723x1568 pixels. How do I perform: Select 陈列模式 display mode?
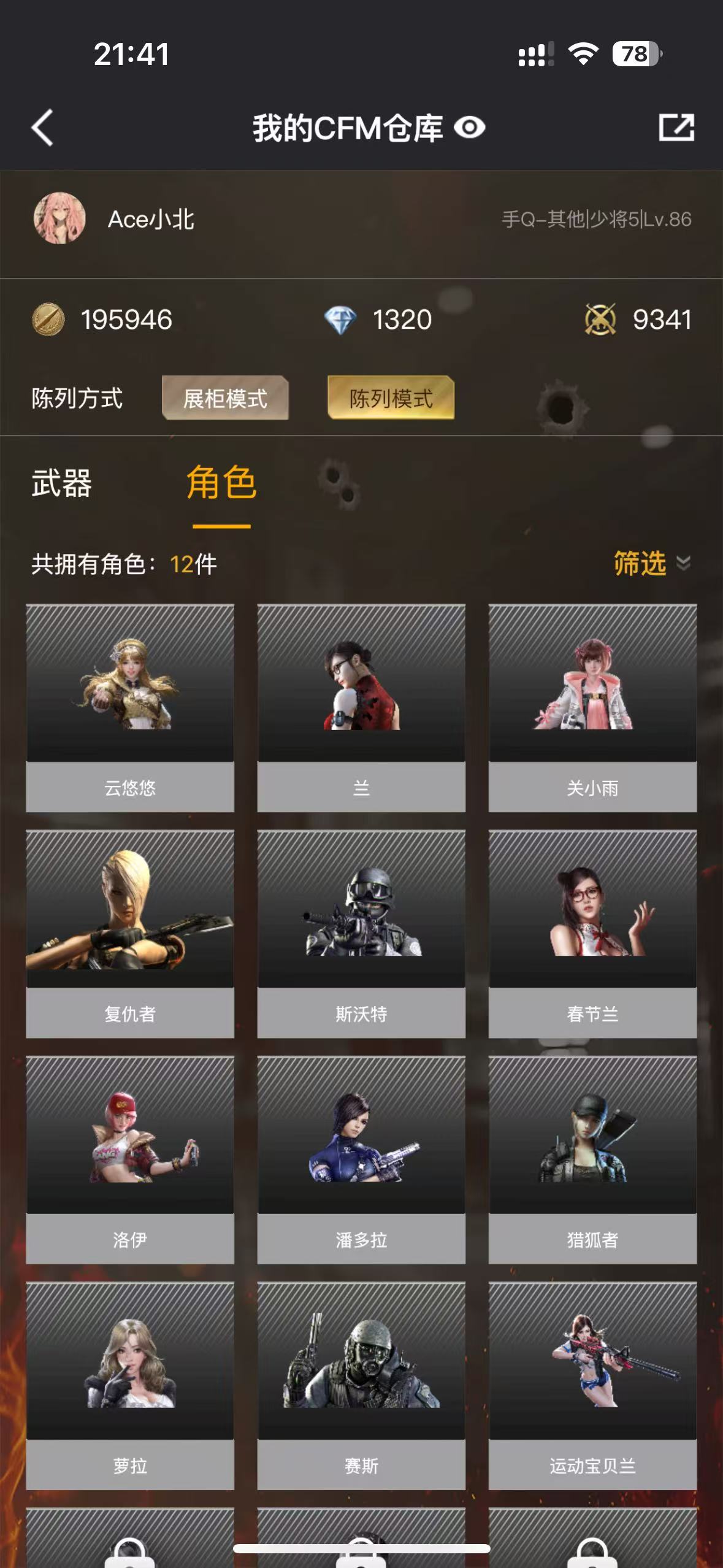(391, 398)
